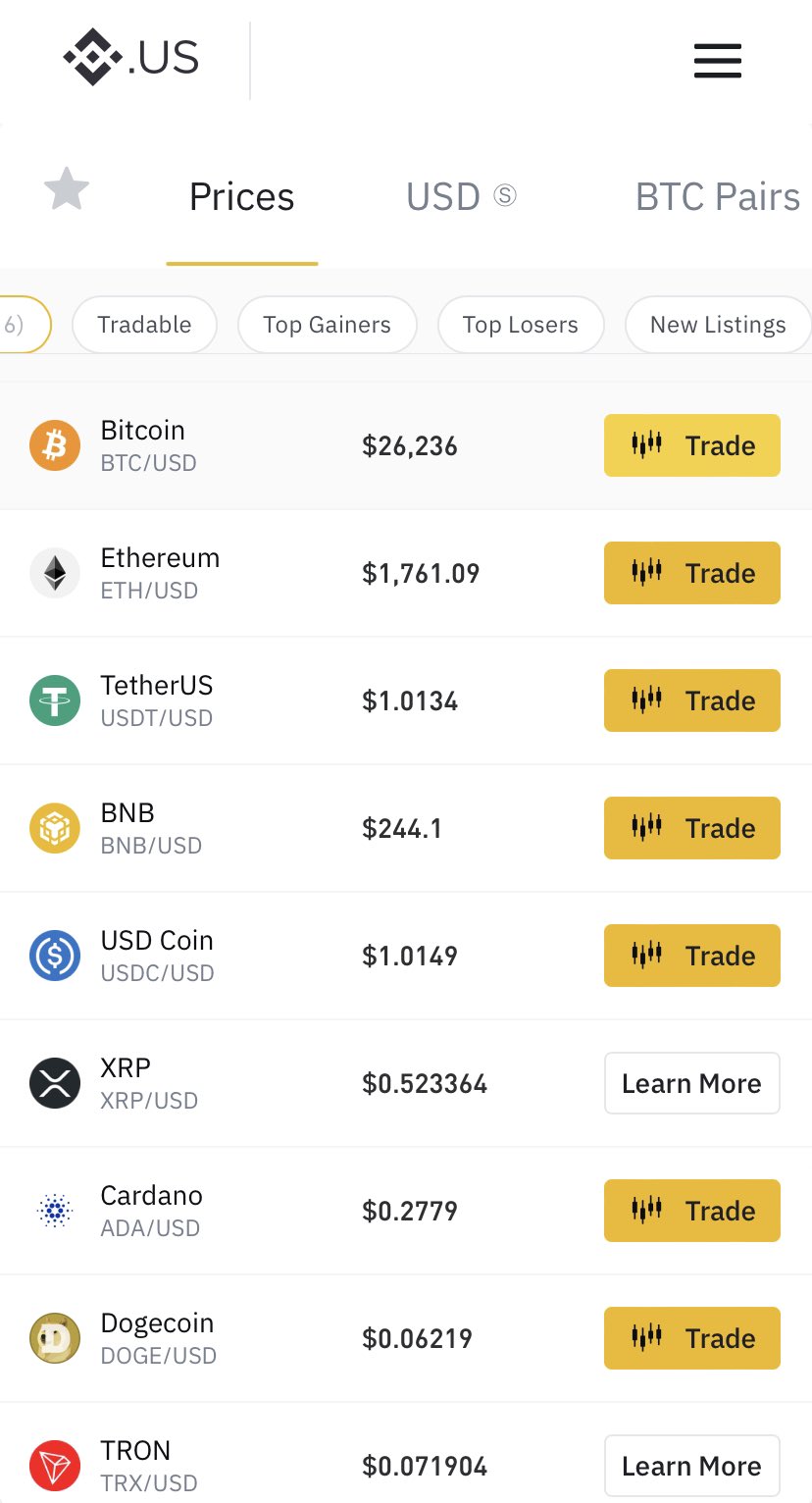The height and width of the screenshot is (1503, 812).
Task: Switch to the BTC Pairs tab
Action: (718, 197)
